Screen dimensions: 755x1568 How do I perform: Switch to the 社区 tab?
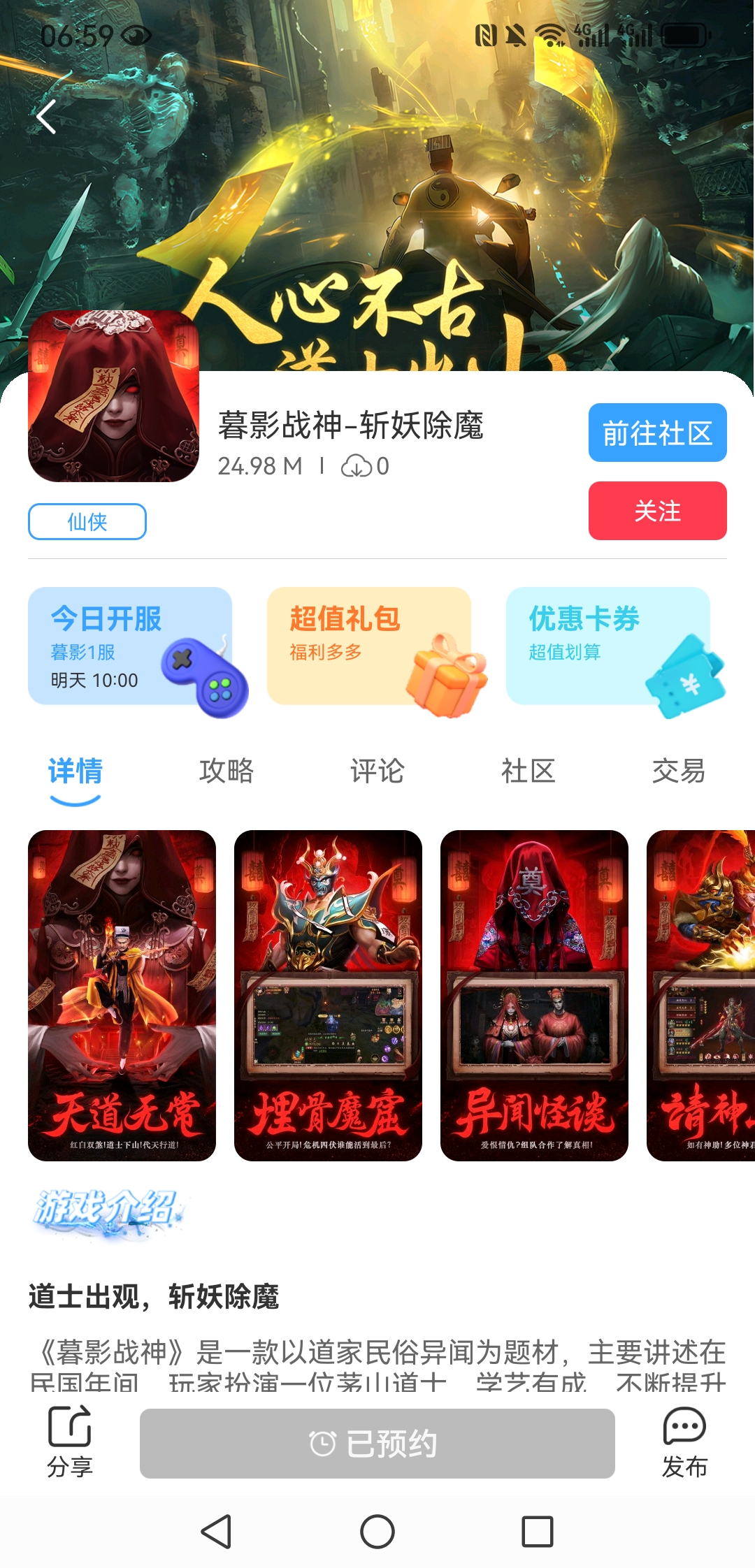tap(528, 771)
